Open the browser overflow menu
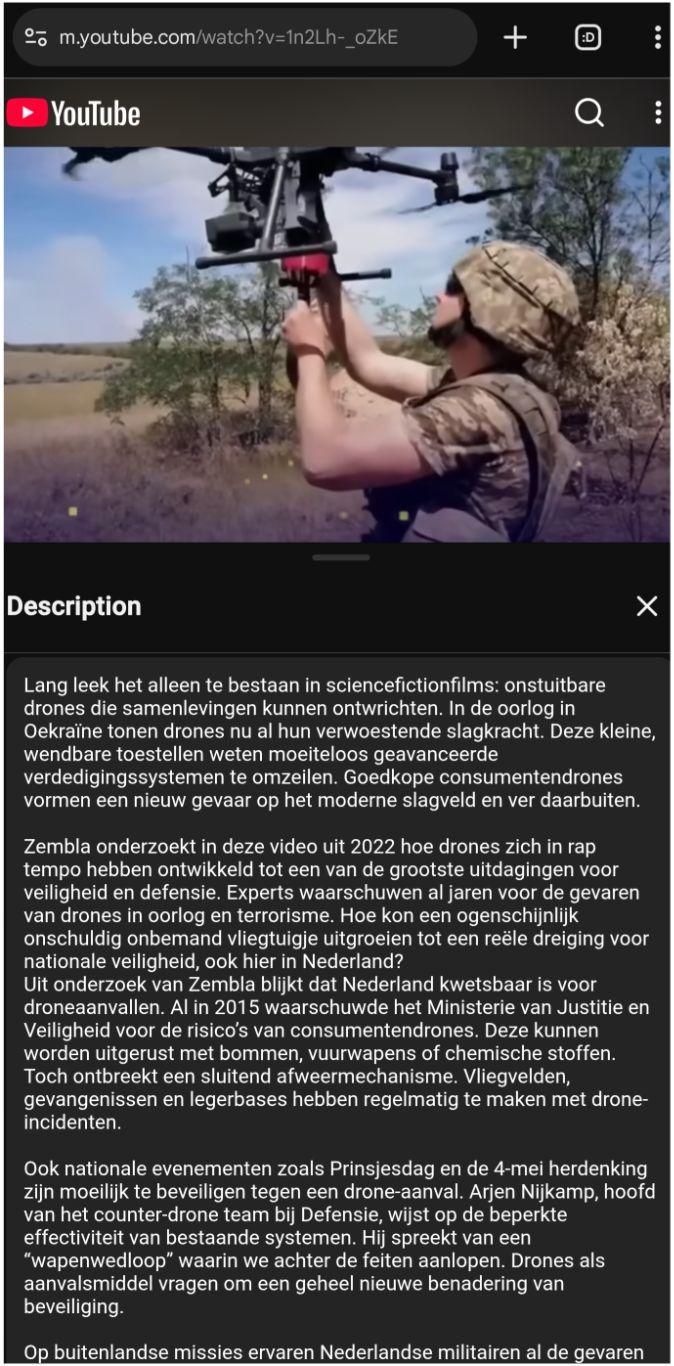674x1366 pixels. 657,38
